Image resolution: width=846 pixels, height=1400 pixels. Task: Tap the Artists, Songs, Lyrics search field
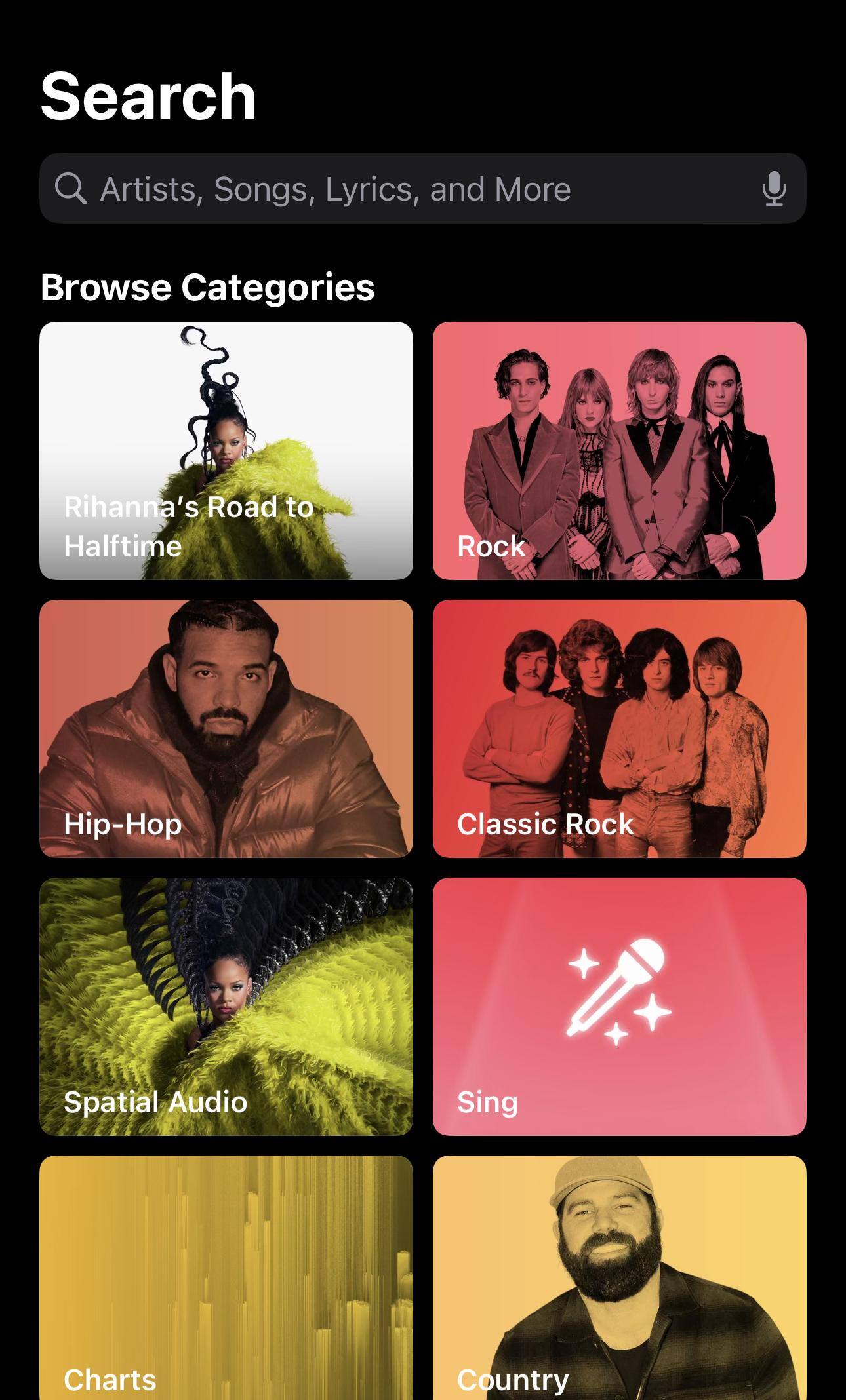393,189
